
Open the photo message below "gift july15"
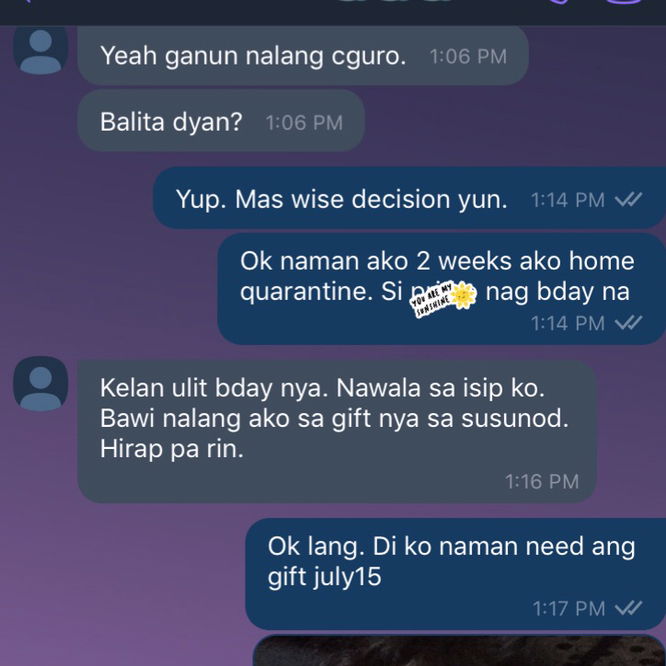pyautogui.click(x=458, y=651)
